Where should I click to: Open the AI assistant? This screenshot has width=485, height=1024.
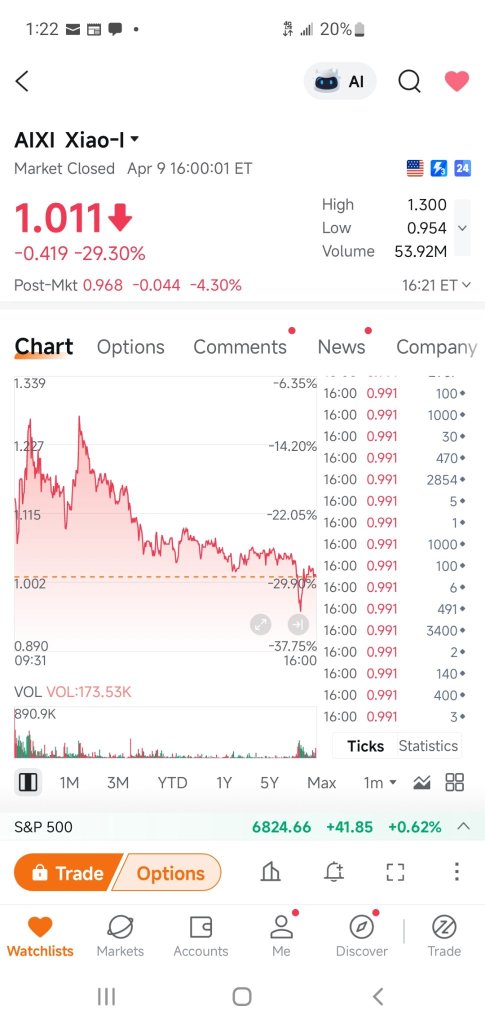[340, 81]
